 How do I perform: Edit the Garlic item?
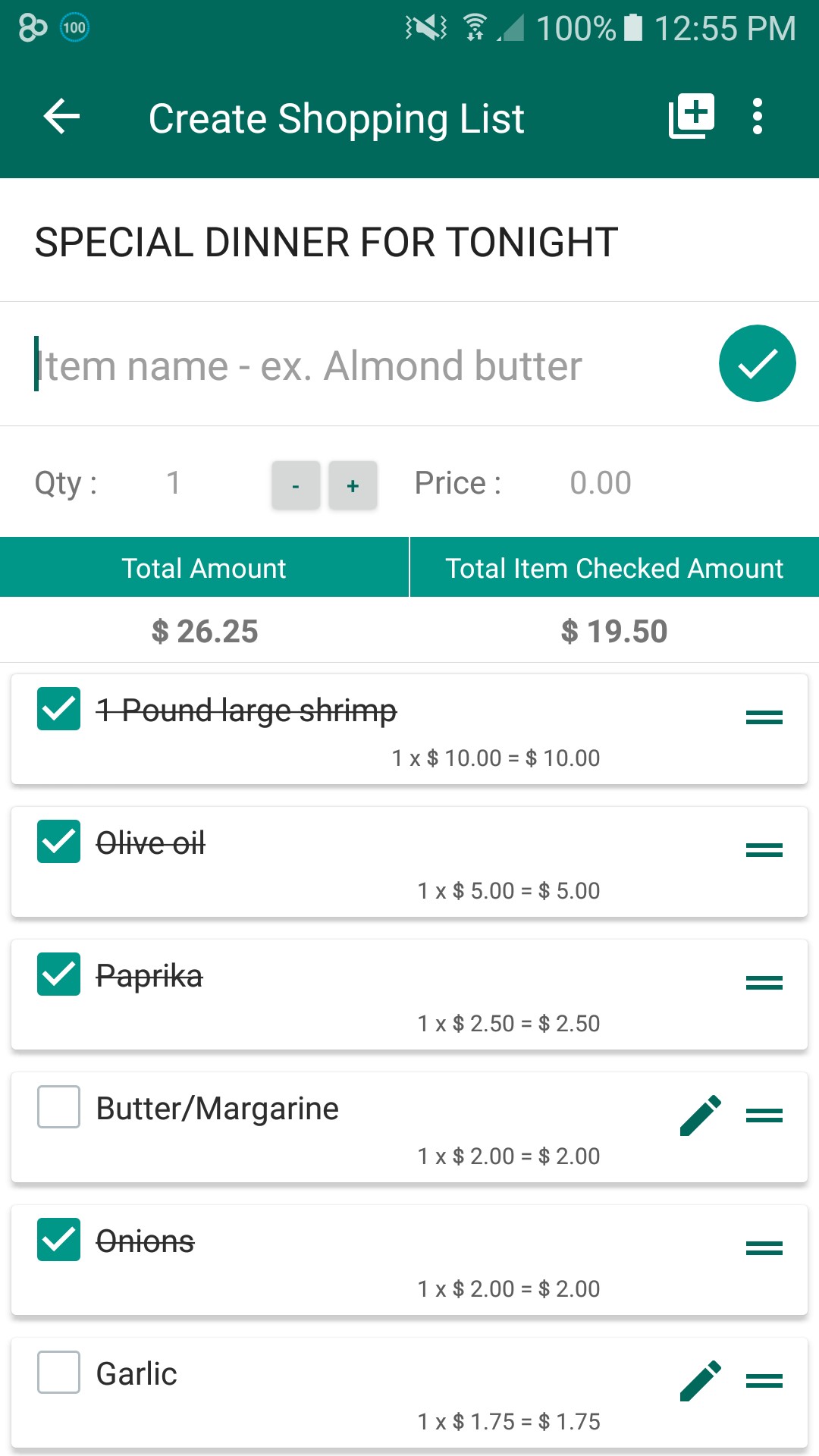(x=700, y=1380)
